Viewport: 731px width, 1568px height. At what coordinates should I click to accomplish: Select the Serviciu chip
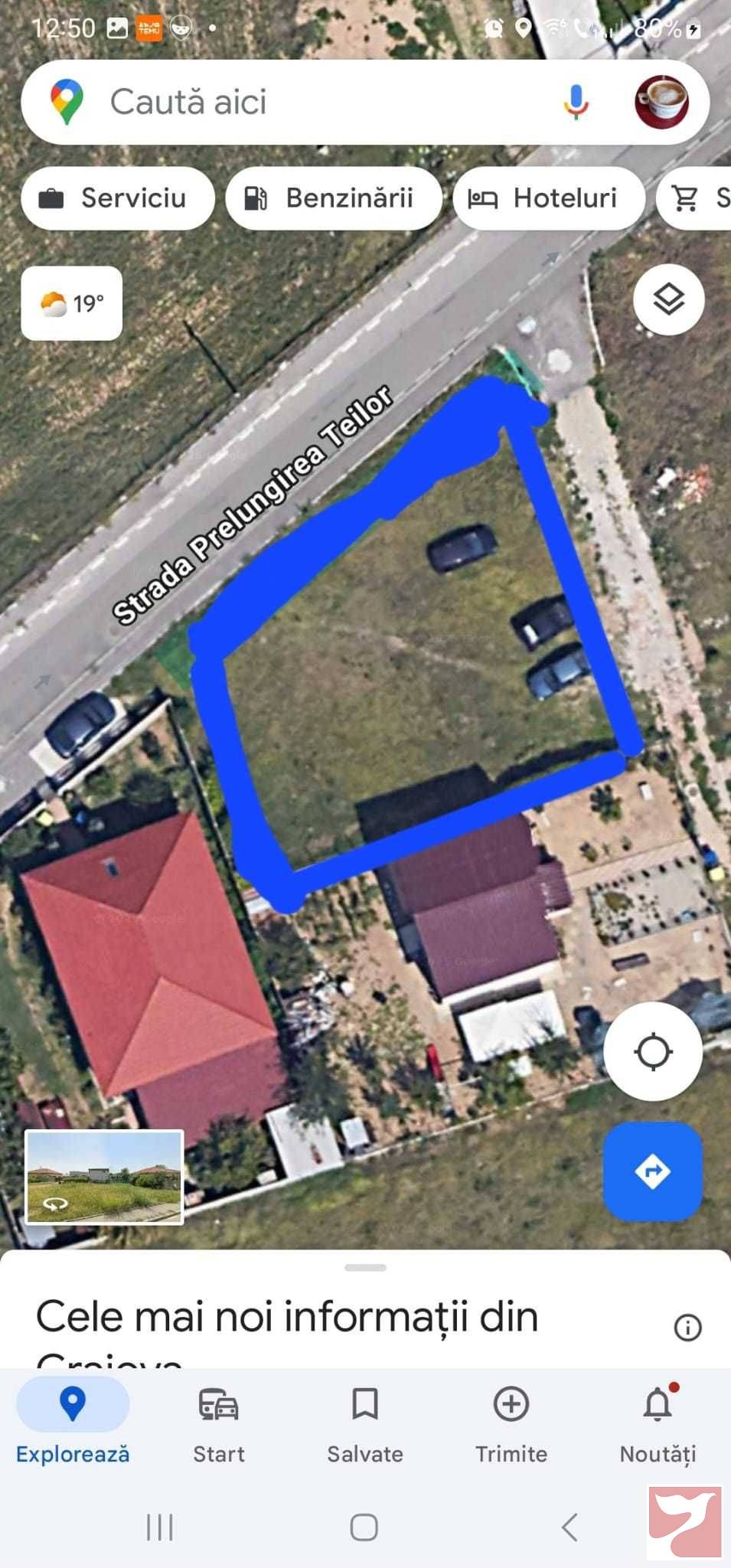(118, 198)
